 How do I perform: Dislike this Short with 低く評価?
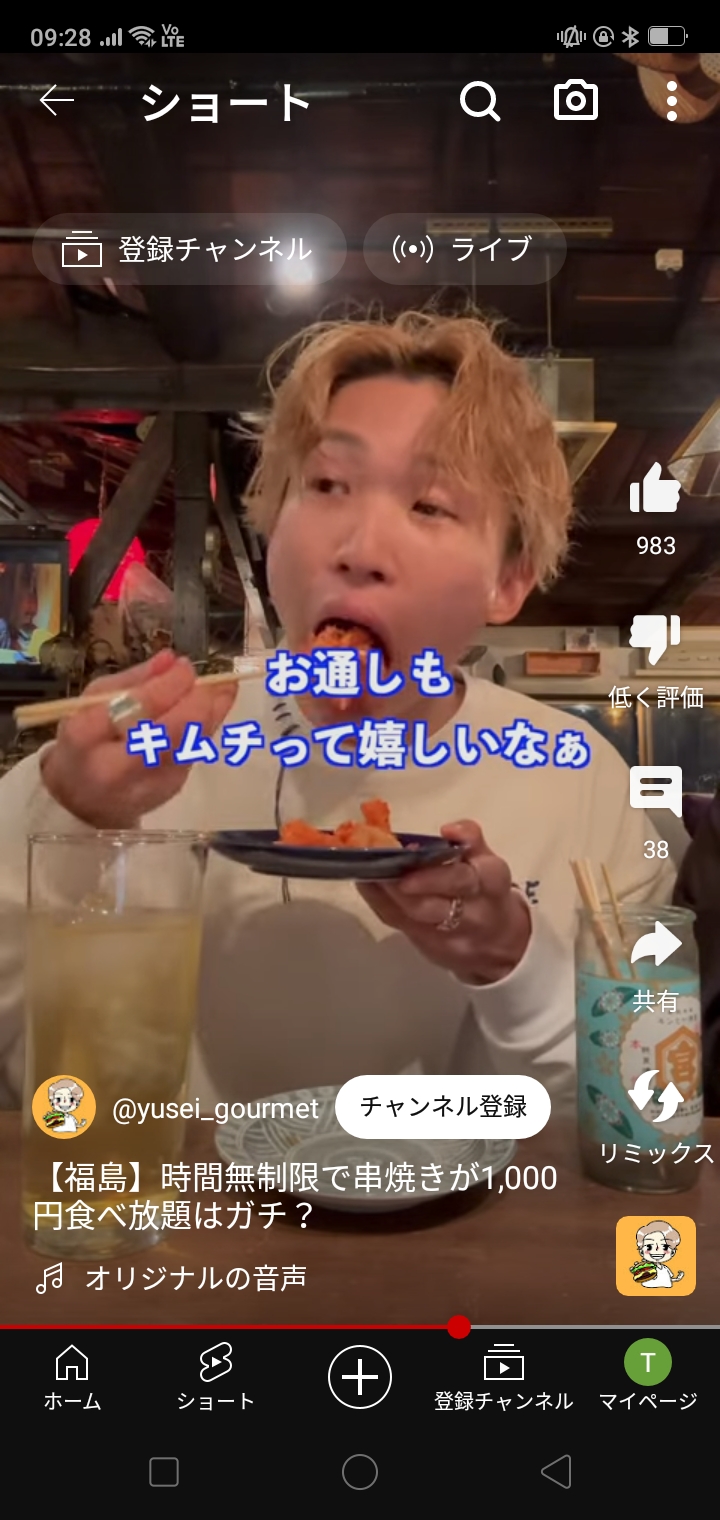pos(655,642)
